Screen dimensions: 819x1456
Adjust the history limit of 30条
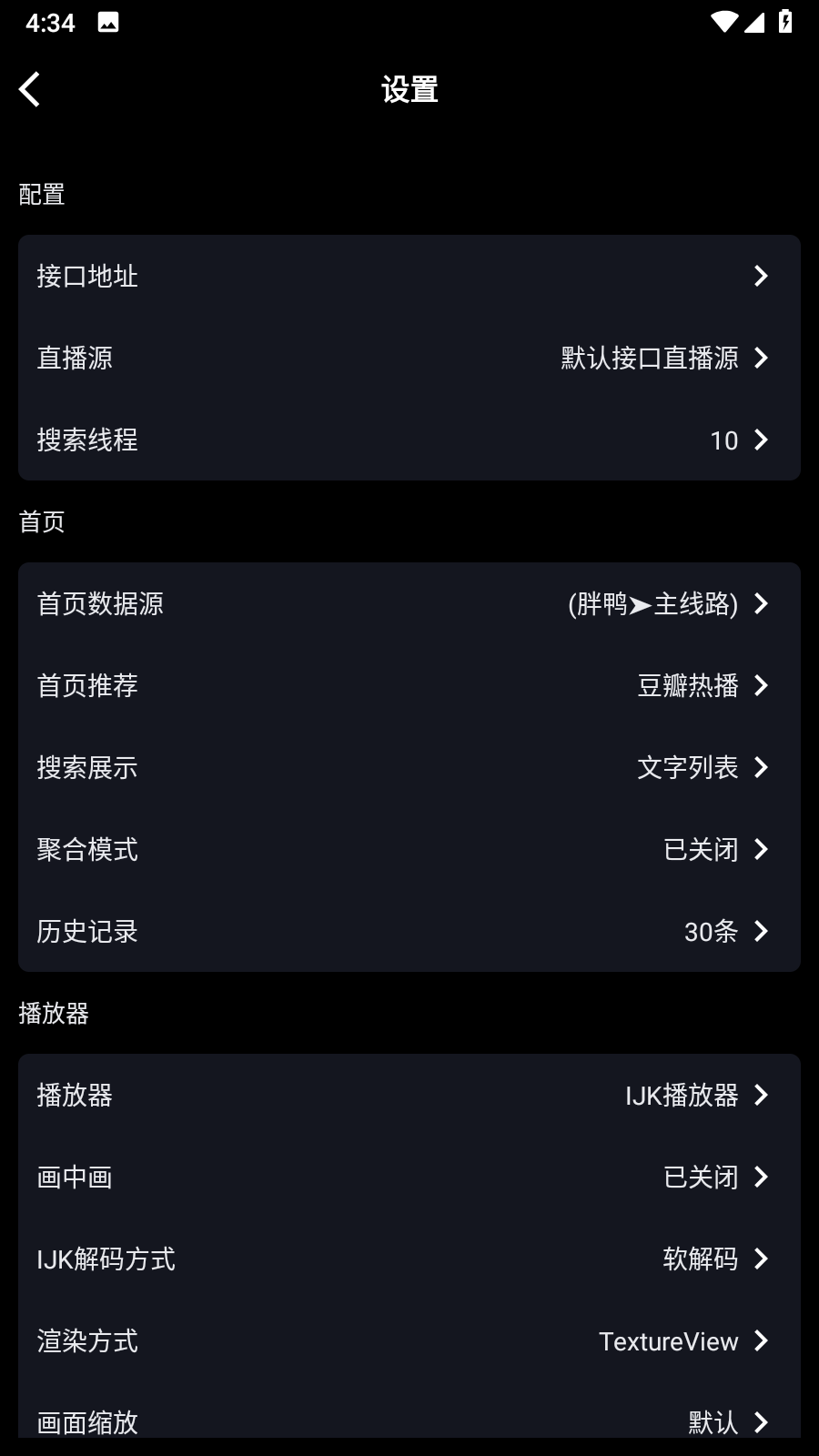coord(711,931)
